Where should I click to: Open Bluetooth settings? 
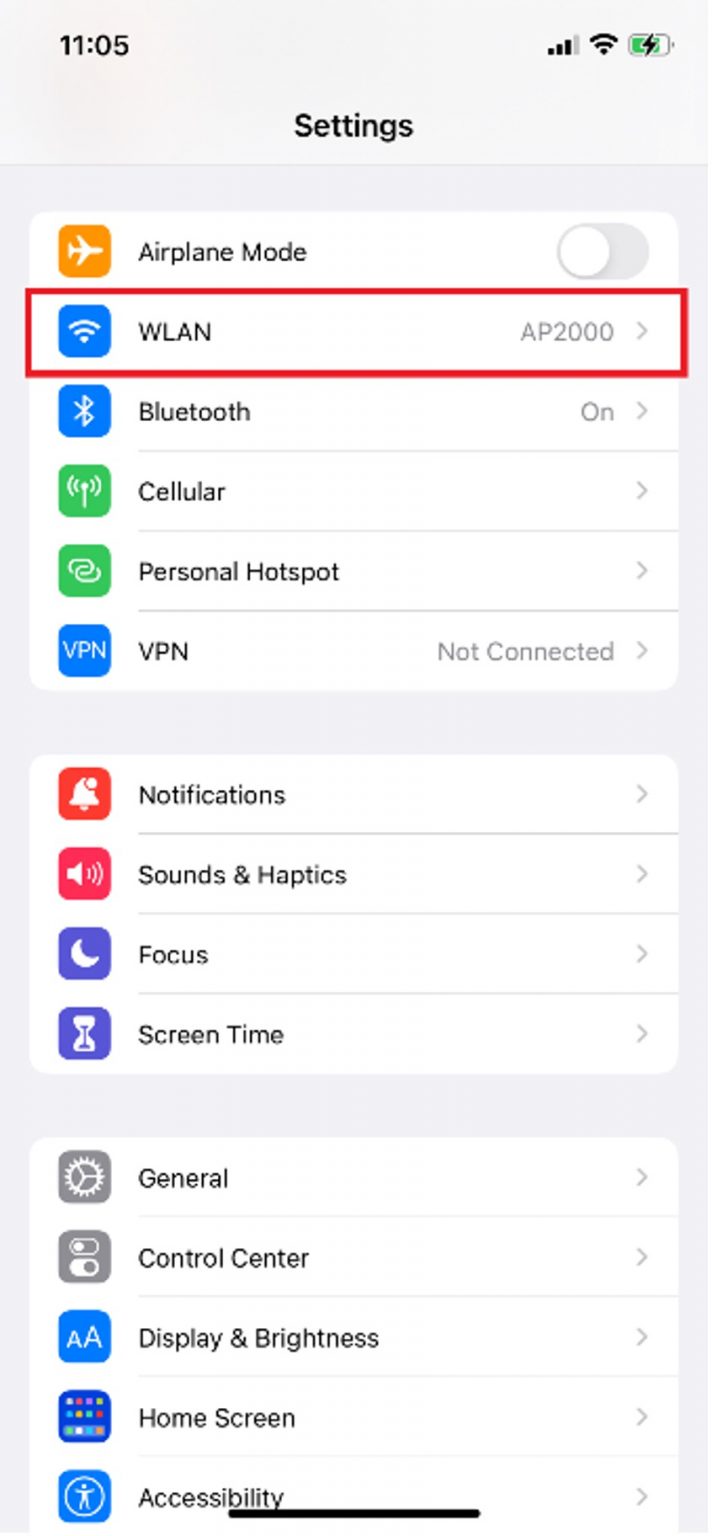354,412
